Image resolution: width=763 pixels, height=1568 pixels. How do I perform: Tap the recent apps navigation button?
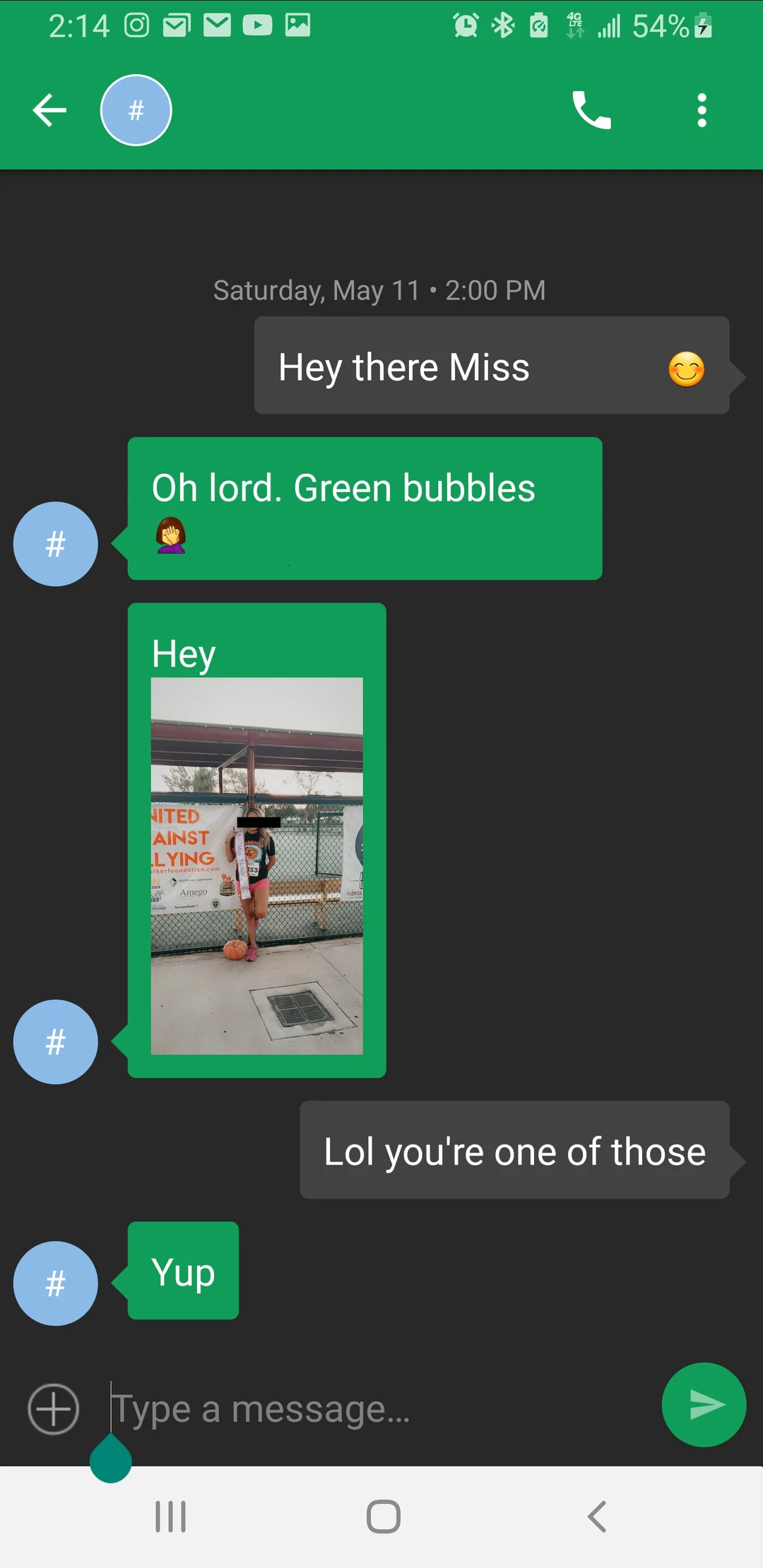[x=170, y=1514]
